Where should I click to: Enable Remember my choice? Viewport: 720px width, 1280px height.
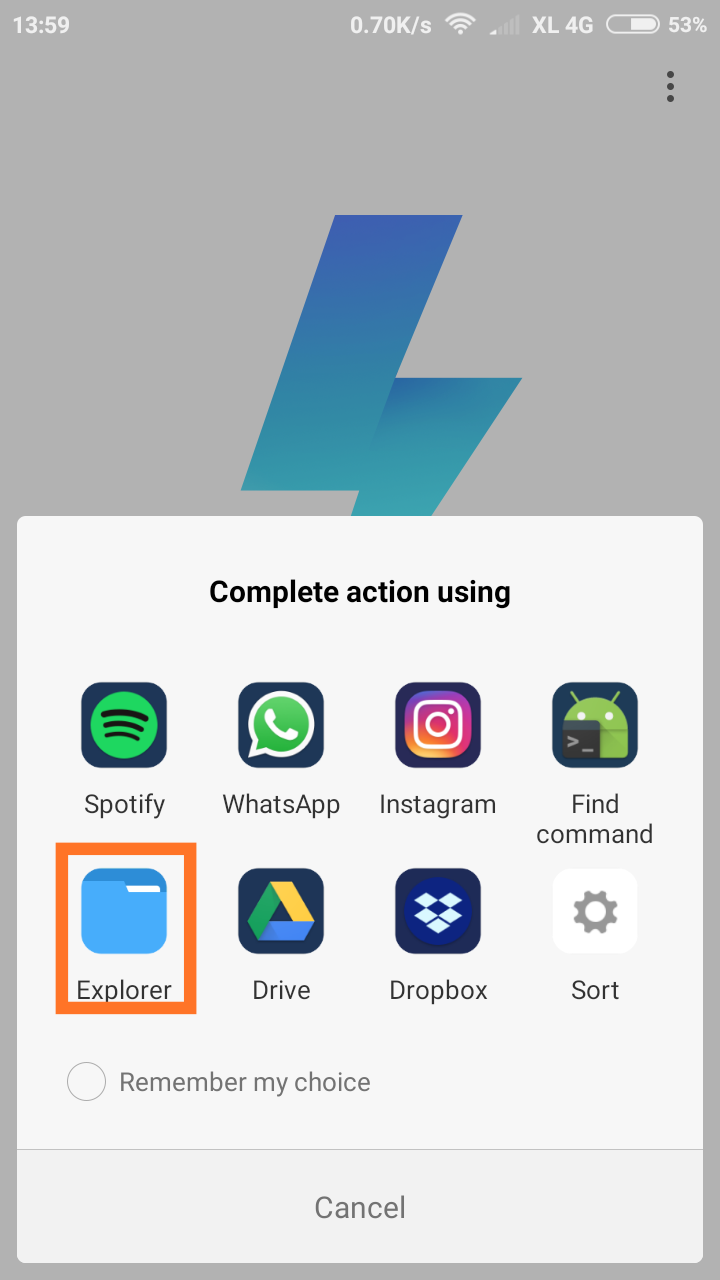(219, 1082)
